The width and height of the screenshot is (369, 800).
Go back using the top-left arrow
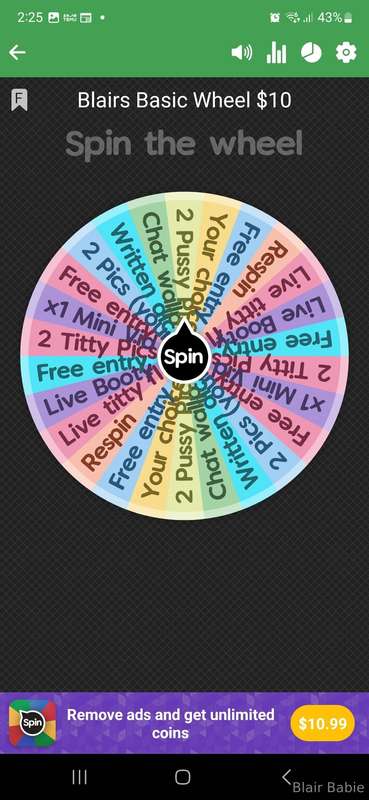point(17,52)
